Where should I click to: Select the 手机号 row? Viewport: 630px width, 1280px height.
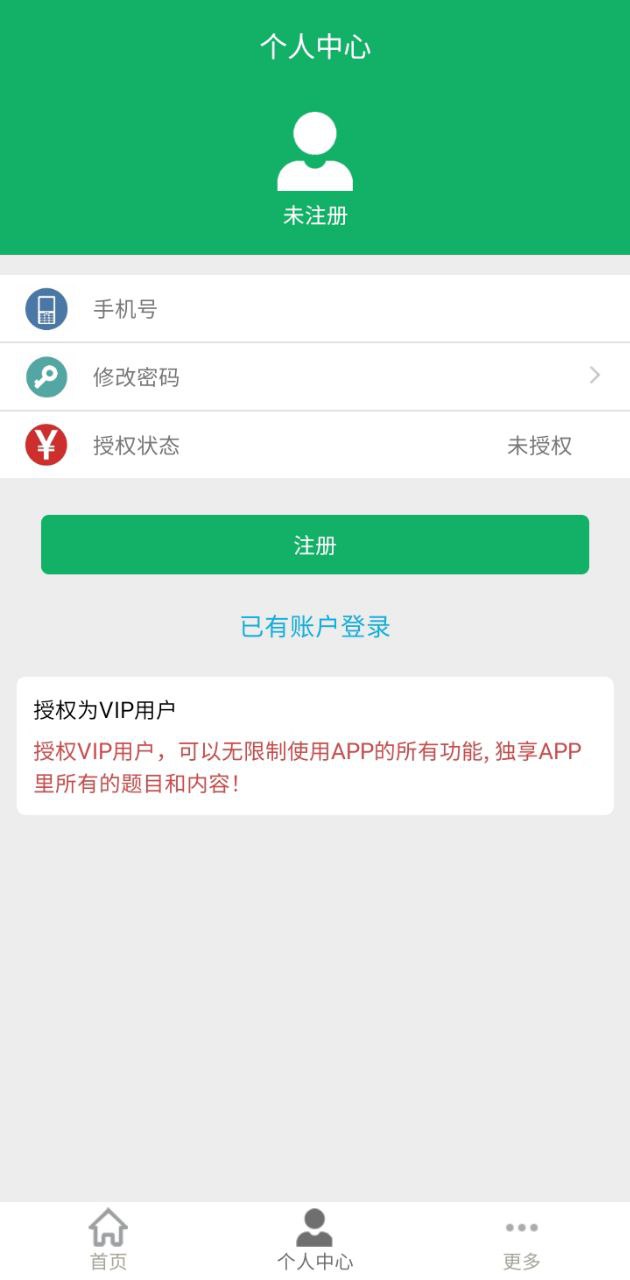click(314, 309)
